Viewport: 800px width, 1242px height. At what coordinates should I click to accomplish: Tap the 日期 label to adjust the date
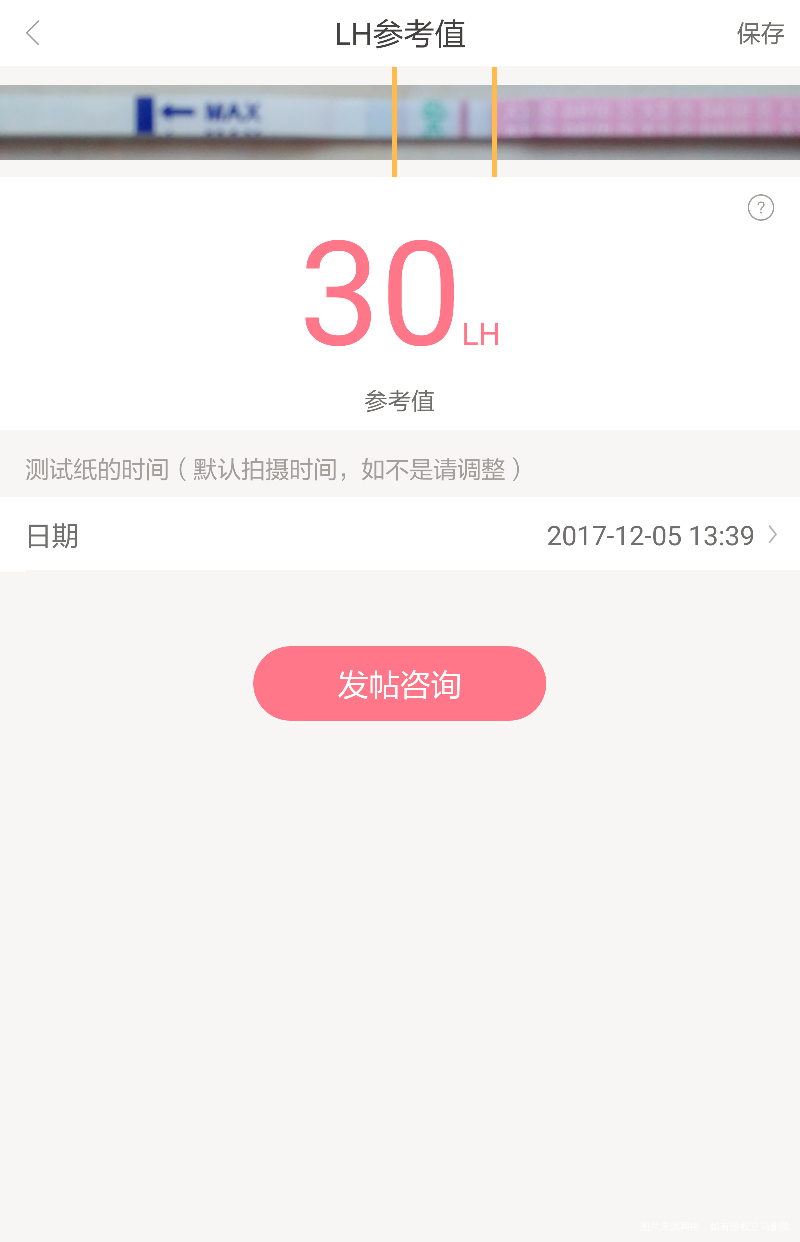click(53, 536)
